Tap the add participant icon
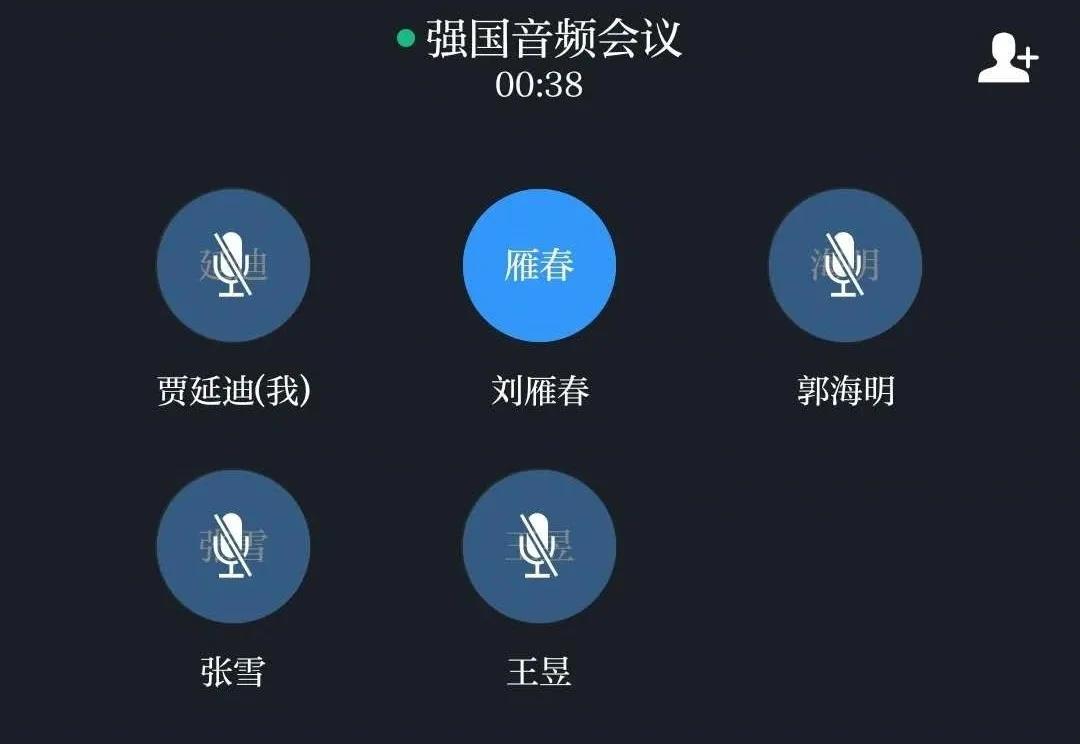This screenshot has width=1080, height=744. [x=1007, y=58]
